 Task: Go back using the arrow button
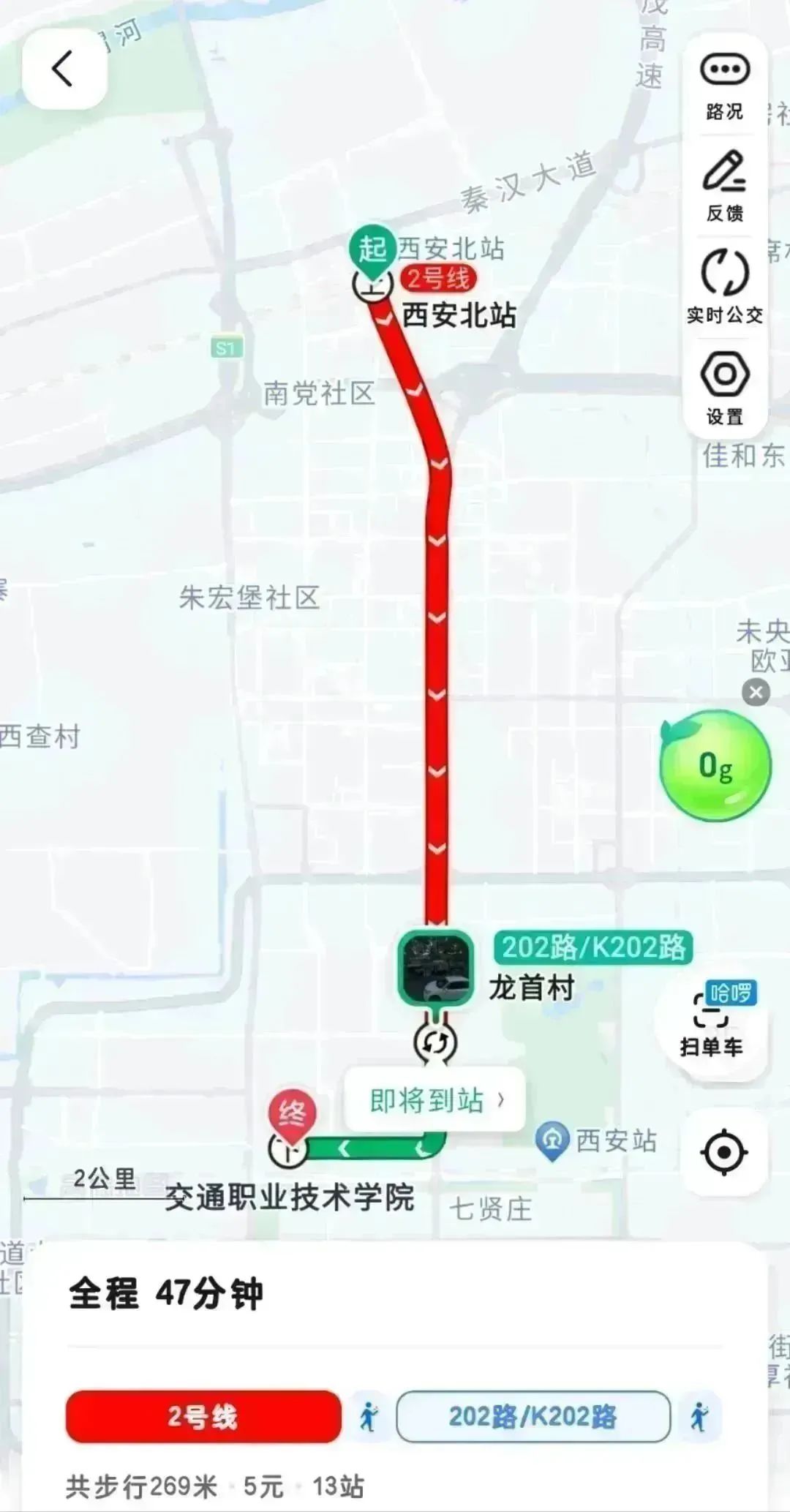[x=64, y=69]
